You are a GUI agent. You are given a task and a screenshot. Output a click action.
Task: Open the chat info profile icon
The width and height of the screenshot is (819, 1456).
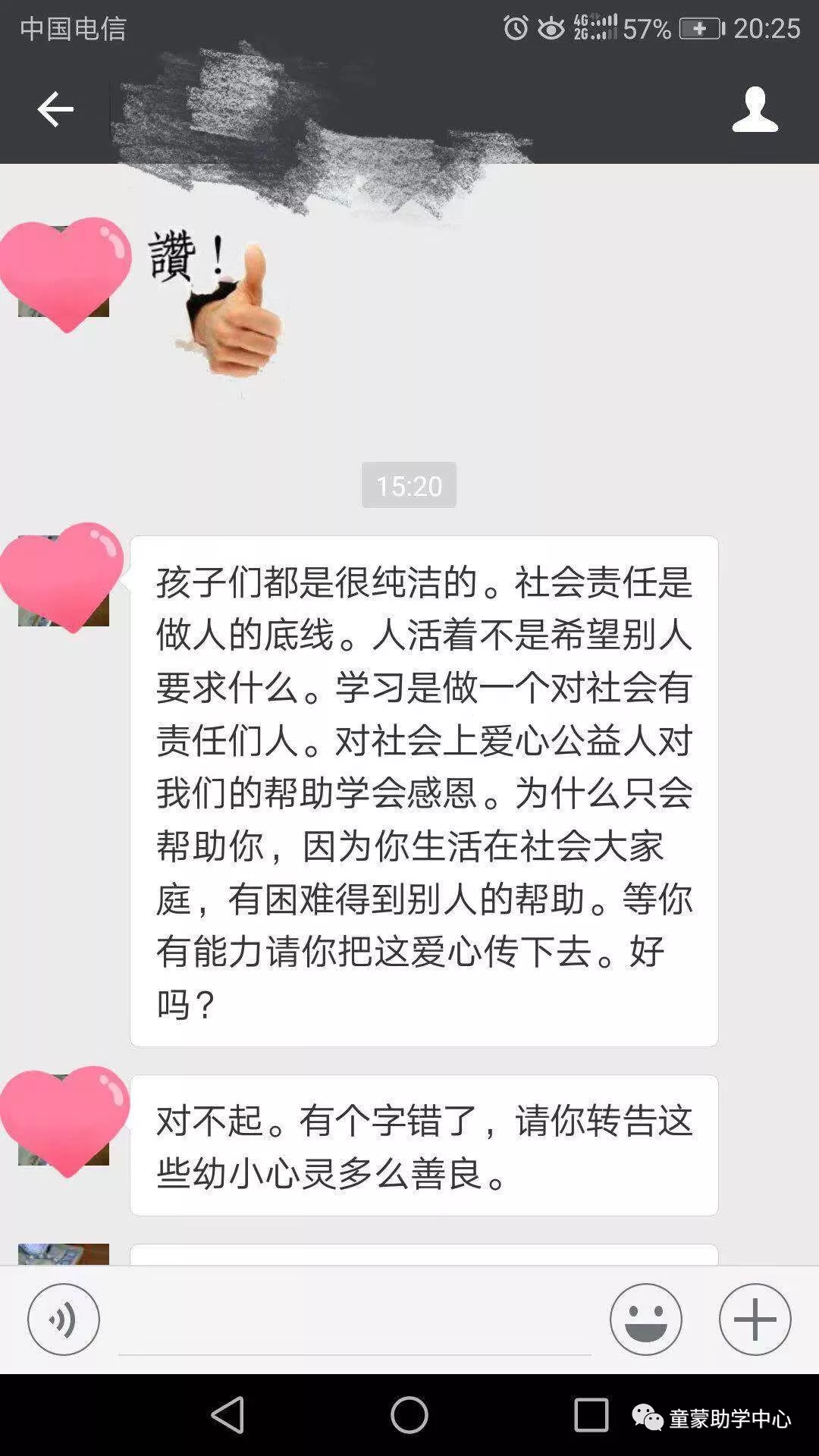point(755,109)
